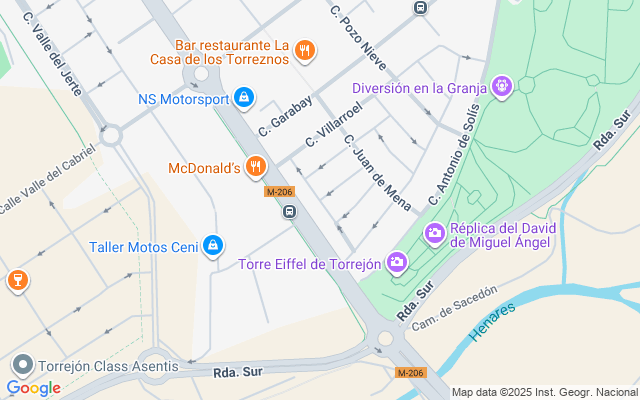This screenshot has width=640, height=400.
Task: Open the Torrejón Class Asentis location pin
Action: tap(22, 365)
